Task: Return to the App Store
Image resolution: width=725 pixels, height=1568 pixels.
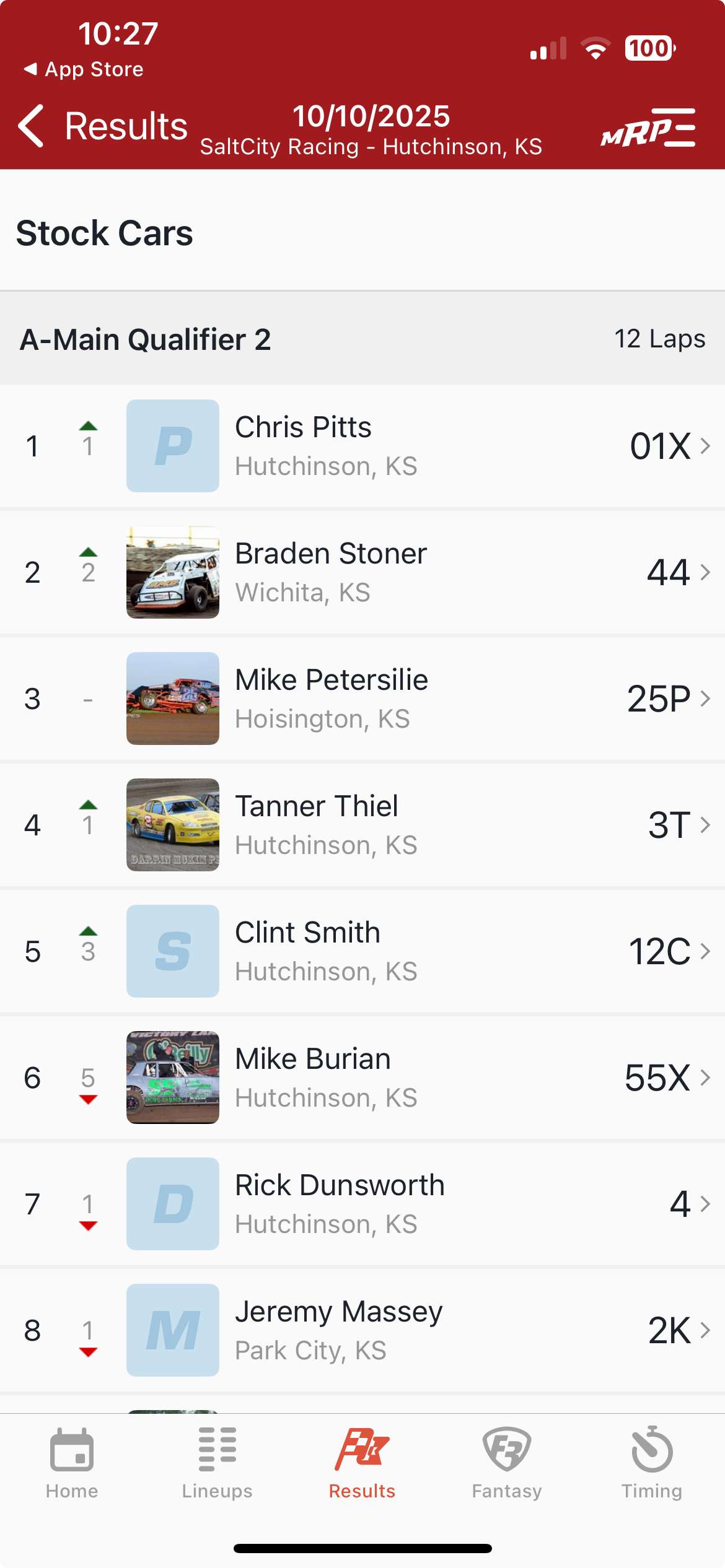Action: tap(84, 69)
